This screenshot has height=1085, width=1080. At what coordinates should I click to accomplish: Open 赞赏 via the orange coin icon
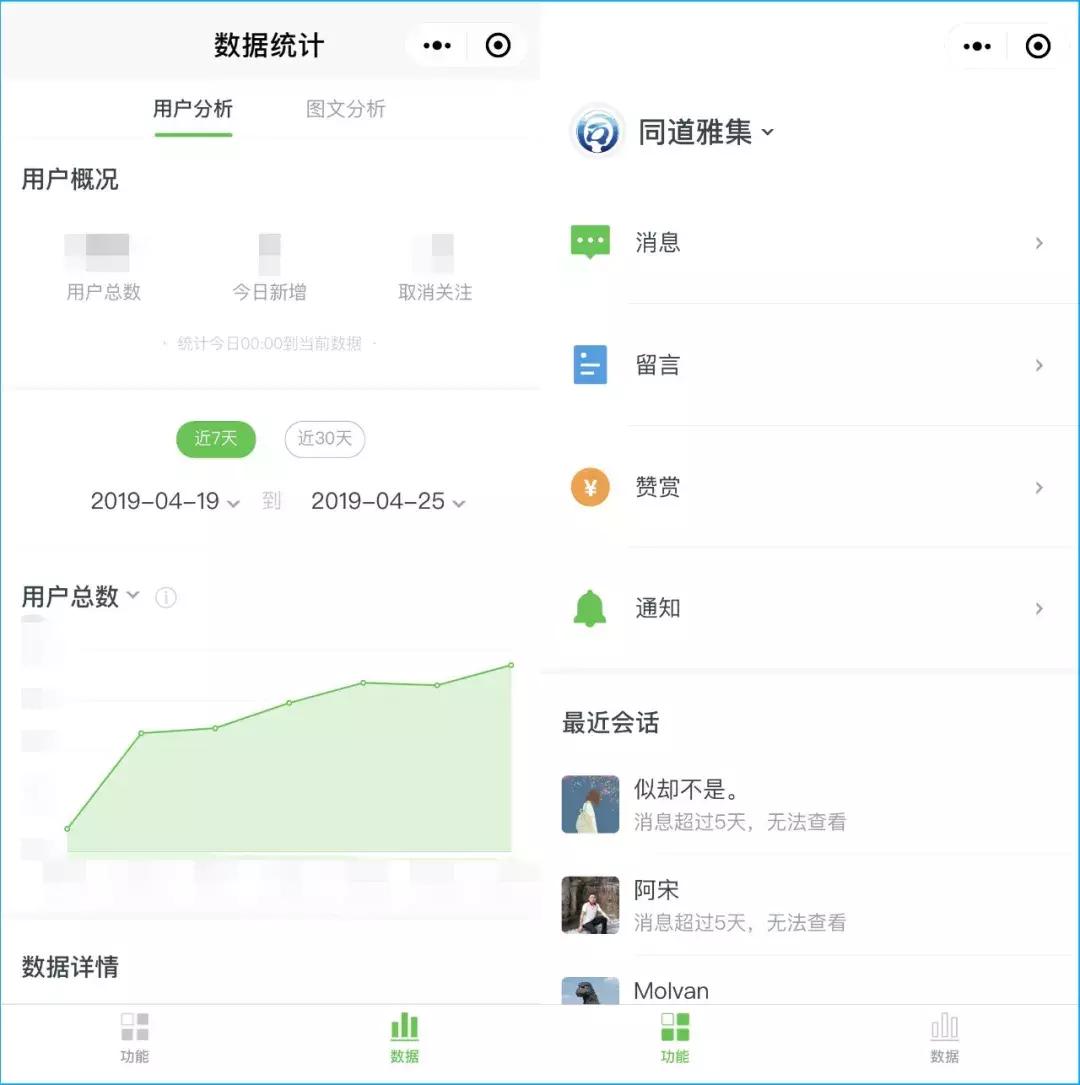590,487
